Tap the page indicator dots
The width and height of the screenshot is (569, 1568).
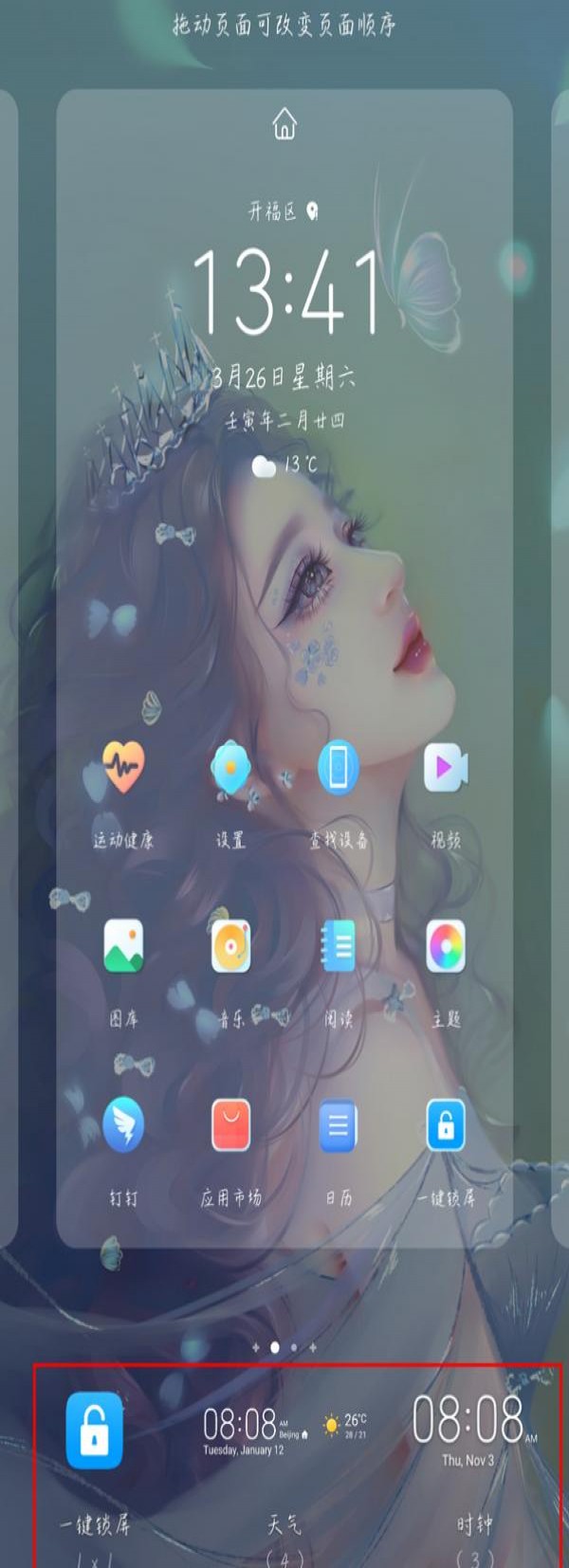click(284, 1347)
